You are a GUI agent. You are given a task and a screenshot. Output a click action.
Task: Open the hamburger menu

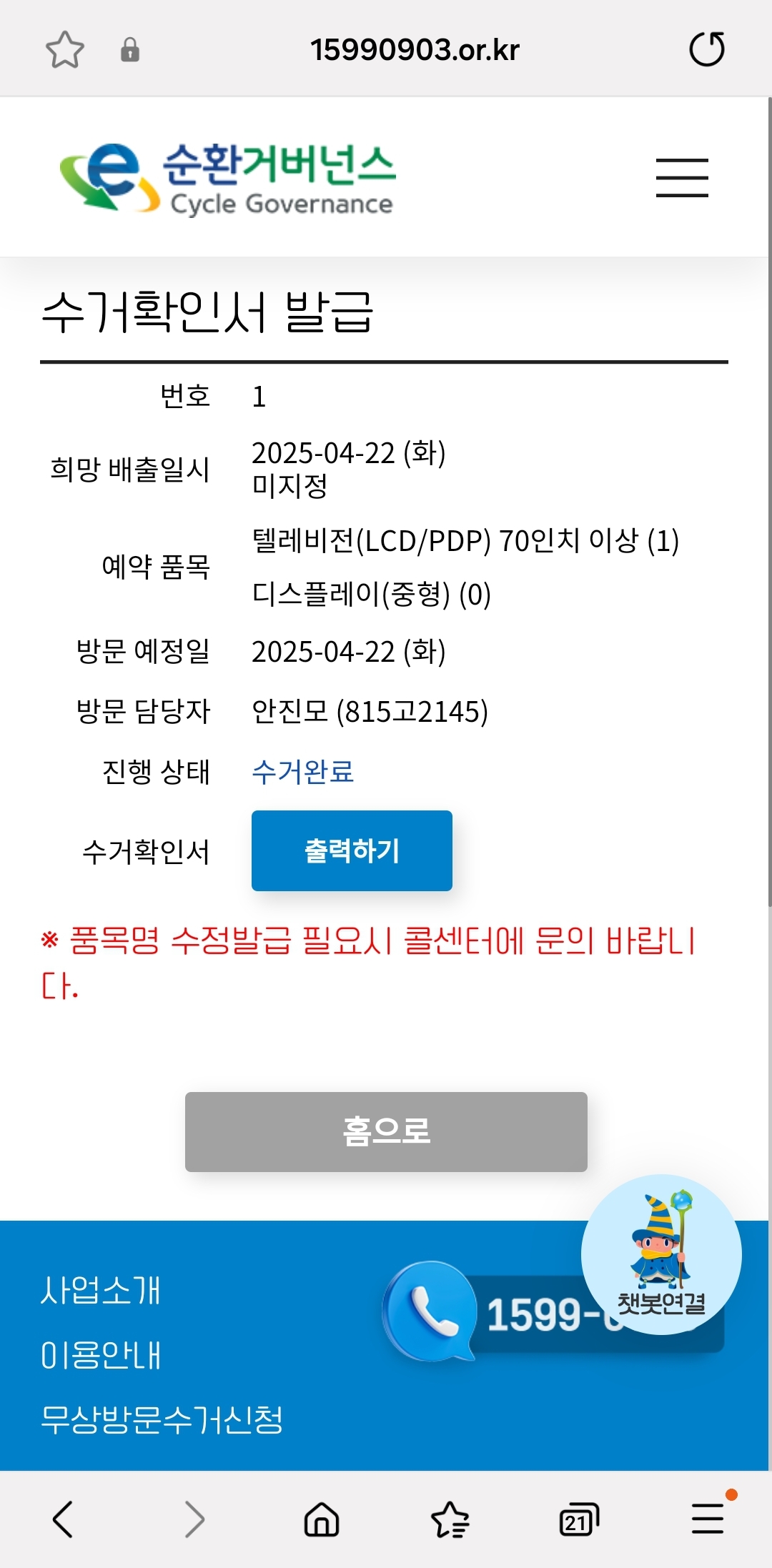click(682, 178)
